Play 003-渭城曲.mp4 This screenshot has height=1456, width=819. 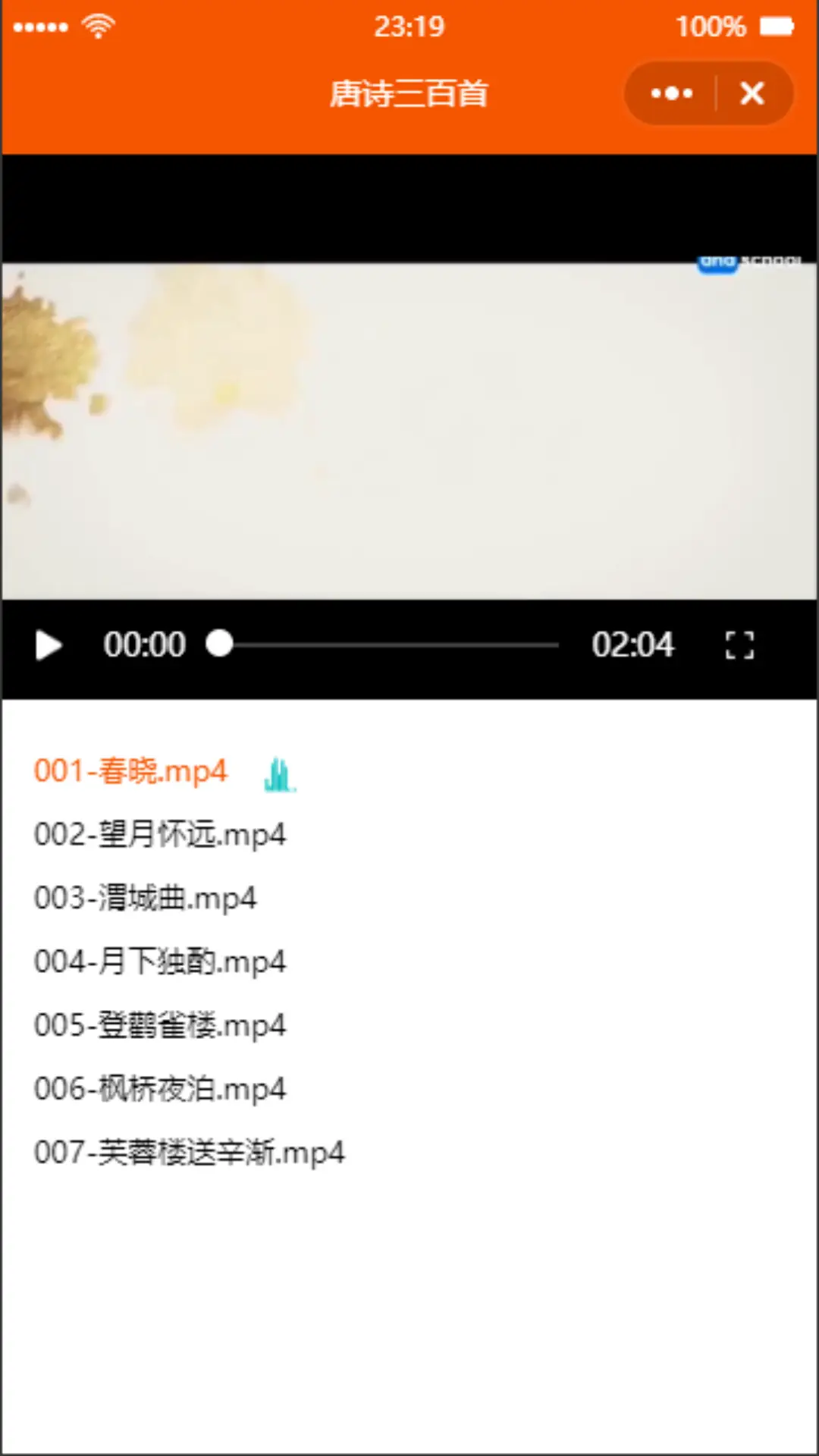coord(145,899)
